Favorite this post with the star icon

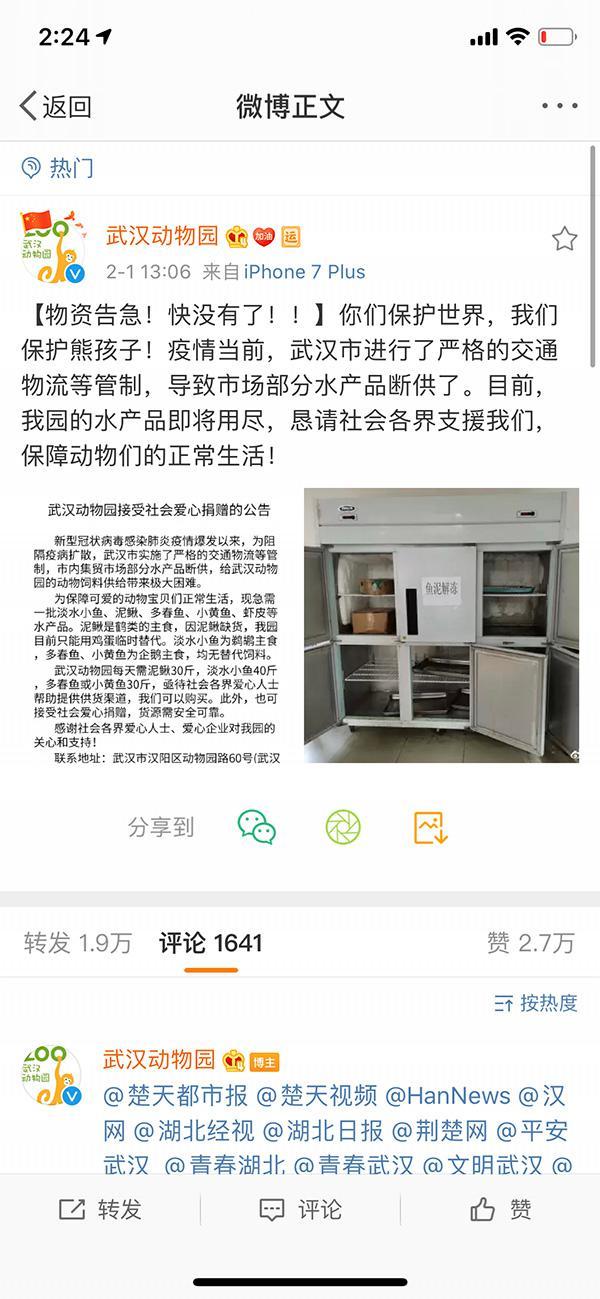[x=564, y=239]
